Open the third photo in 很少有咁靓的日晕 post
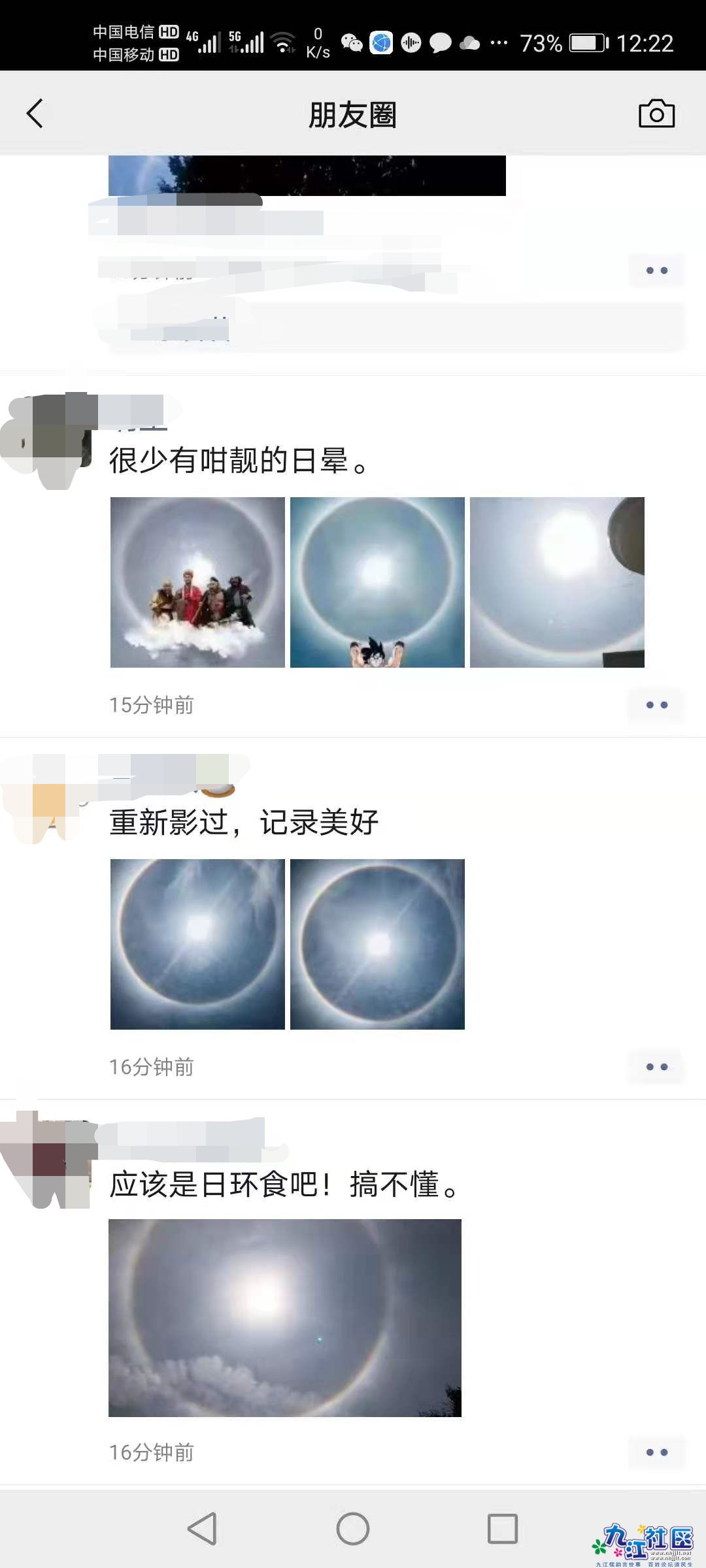Viewport: 706px width, 1568px height. pos(557,582)
